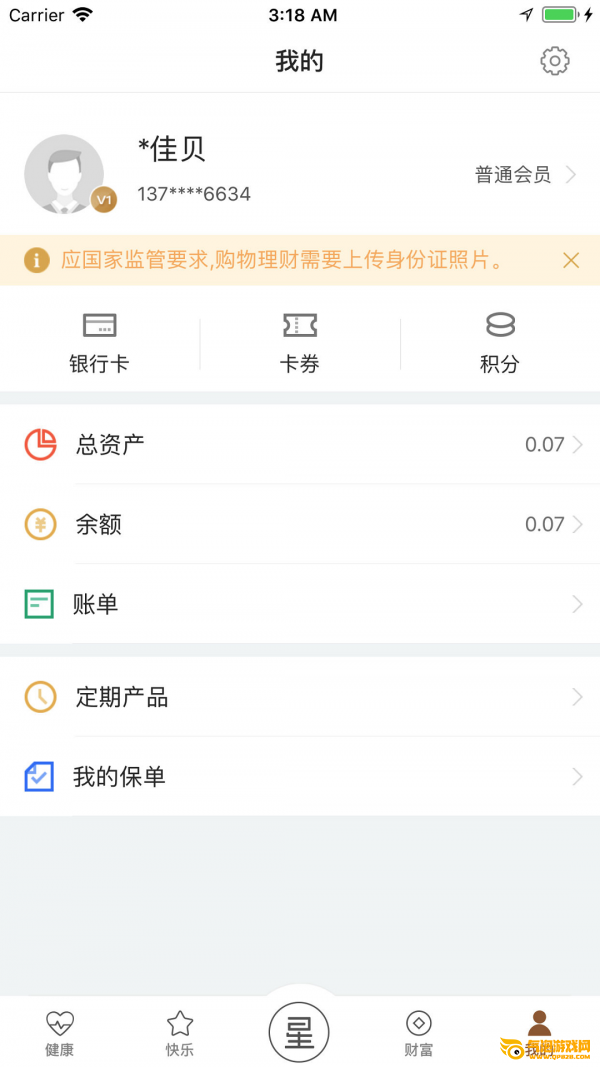Viewport: 600px width, 1067px height.
Task: Tap the profile avatar picture
Action: click(x=64, y=174)
